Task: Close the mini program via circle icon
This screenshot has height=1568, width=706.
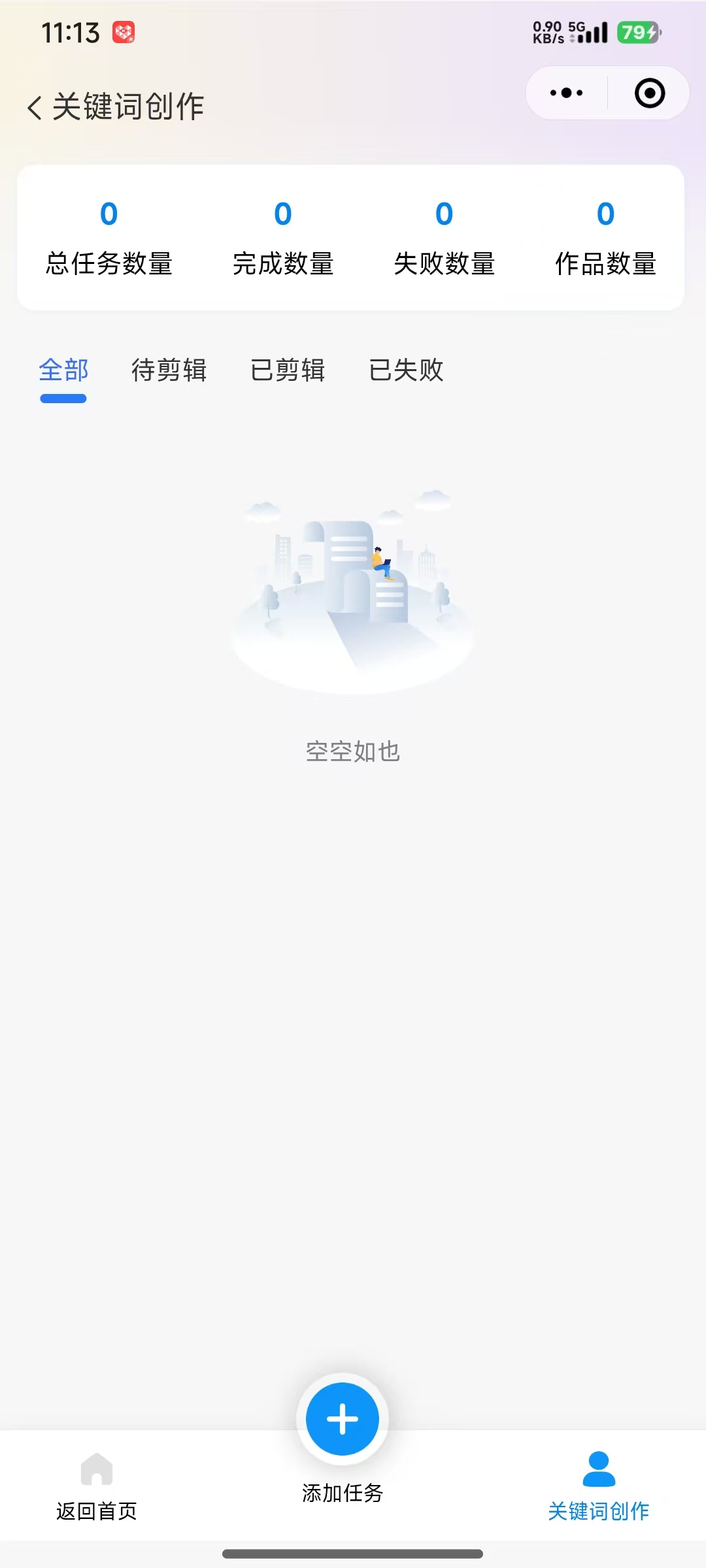Action: [650, 93]
